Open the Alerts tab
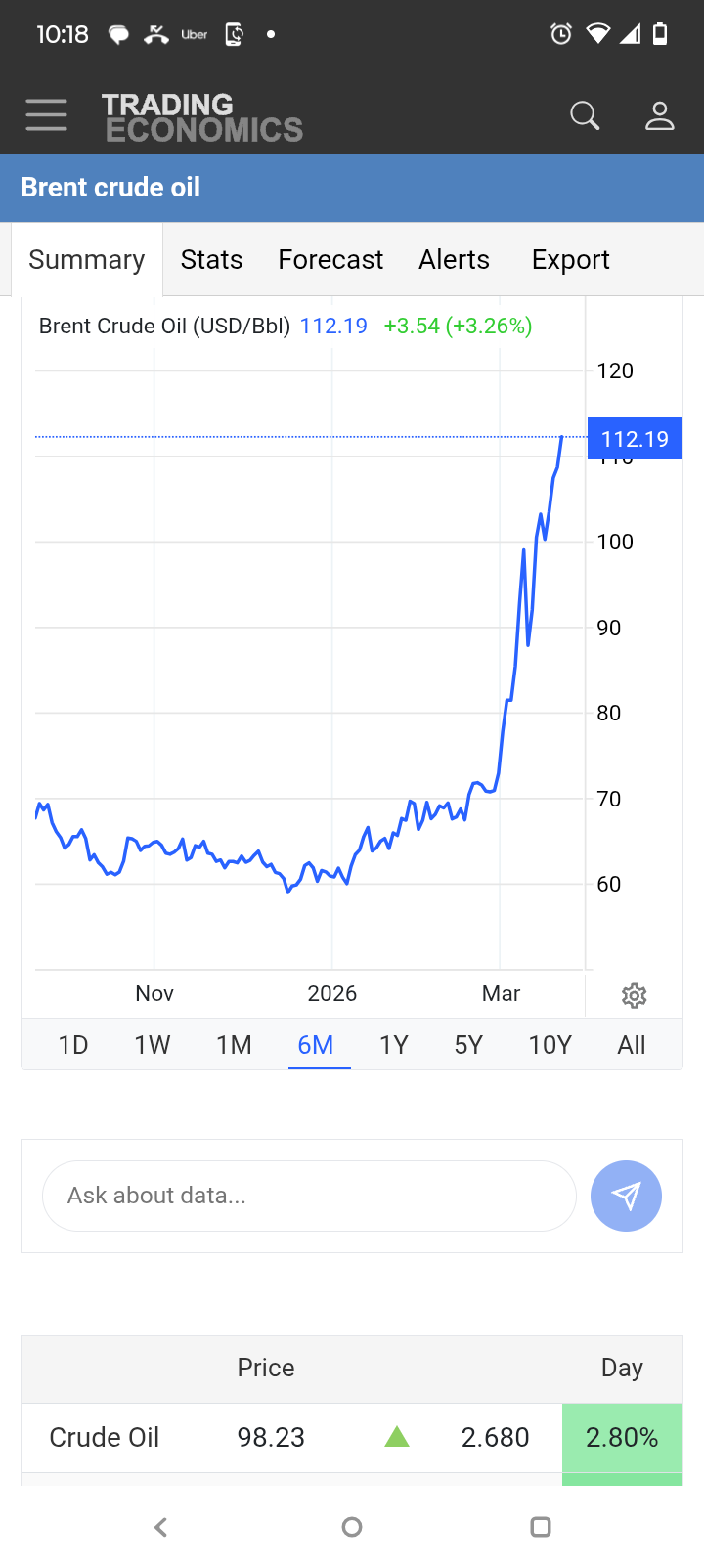 pos(454,260)
